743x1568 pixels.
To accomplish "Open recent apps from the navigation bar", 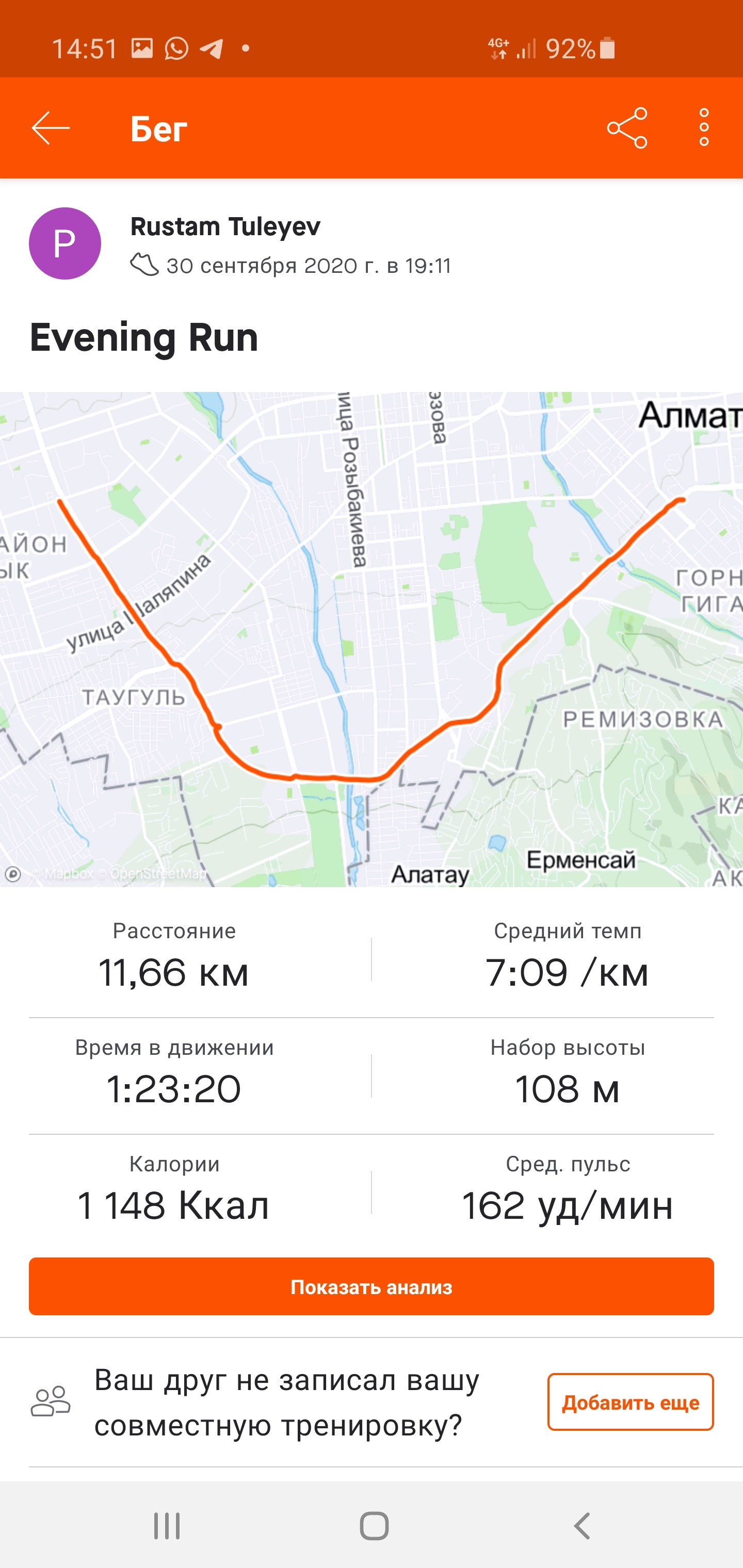I will click(166, 1526).
